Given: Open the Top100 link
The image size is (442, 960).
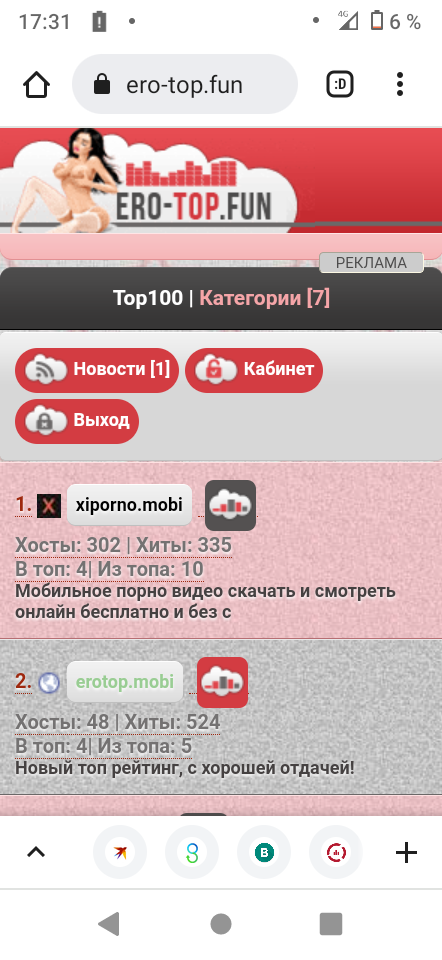Looking at the screenshot, I should 148,298.
